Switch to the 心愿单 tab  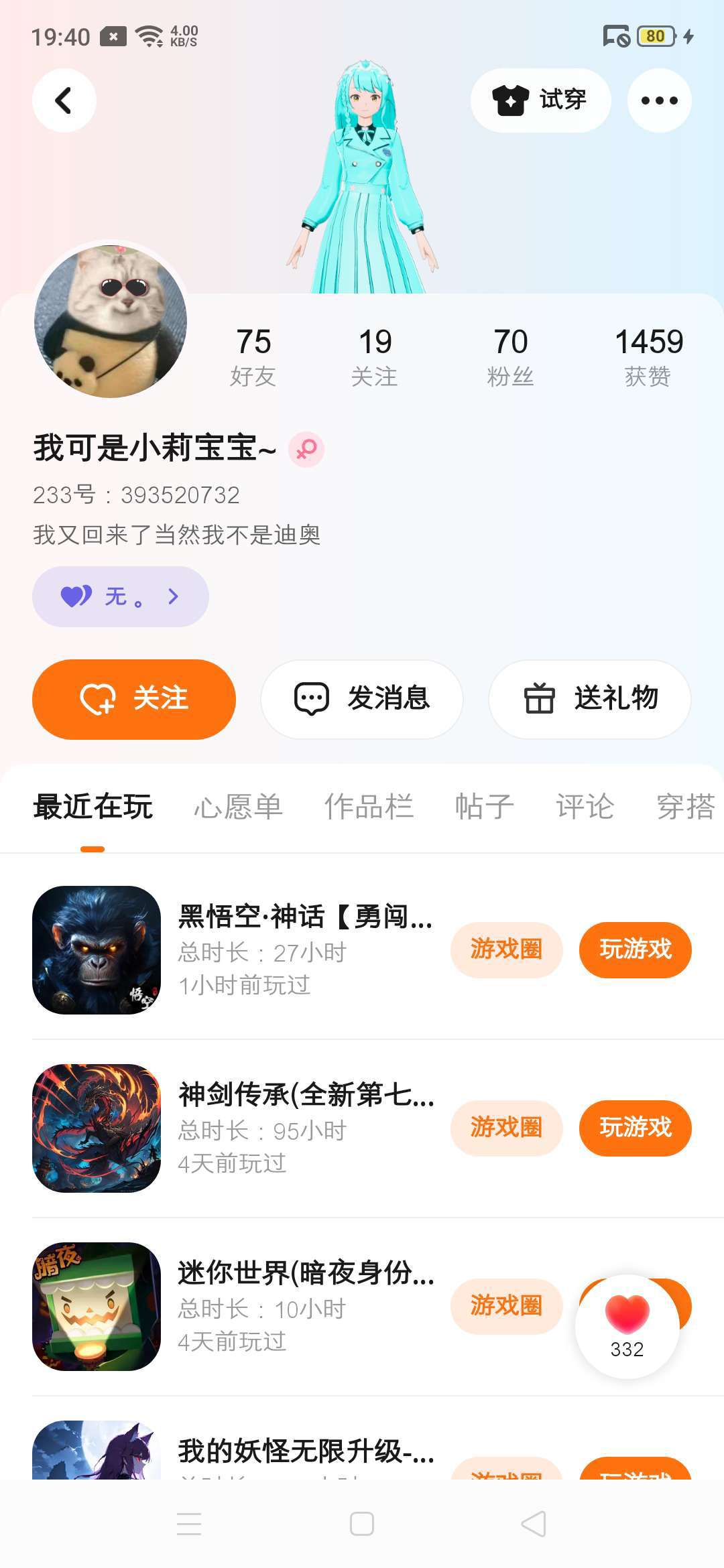(x=238, y=806)
